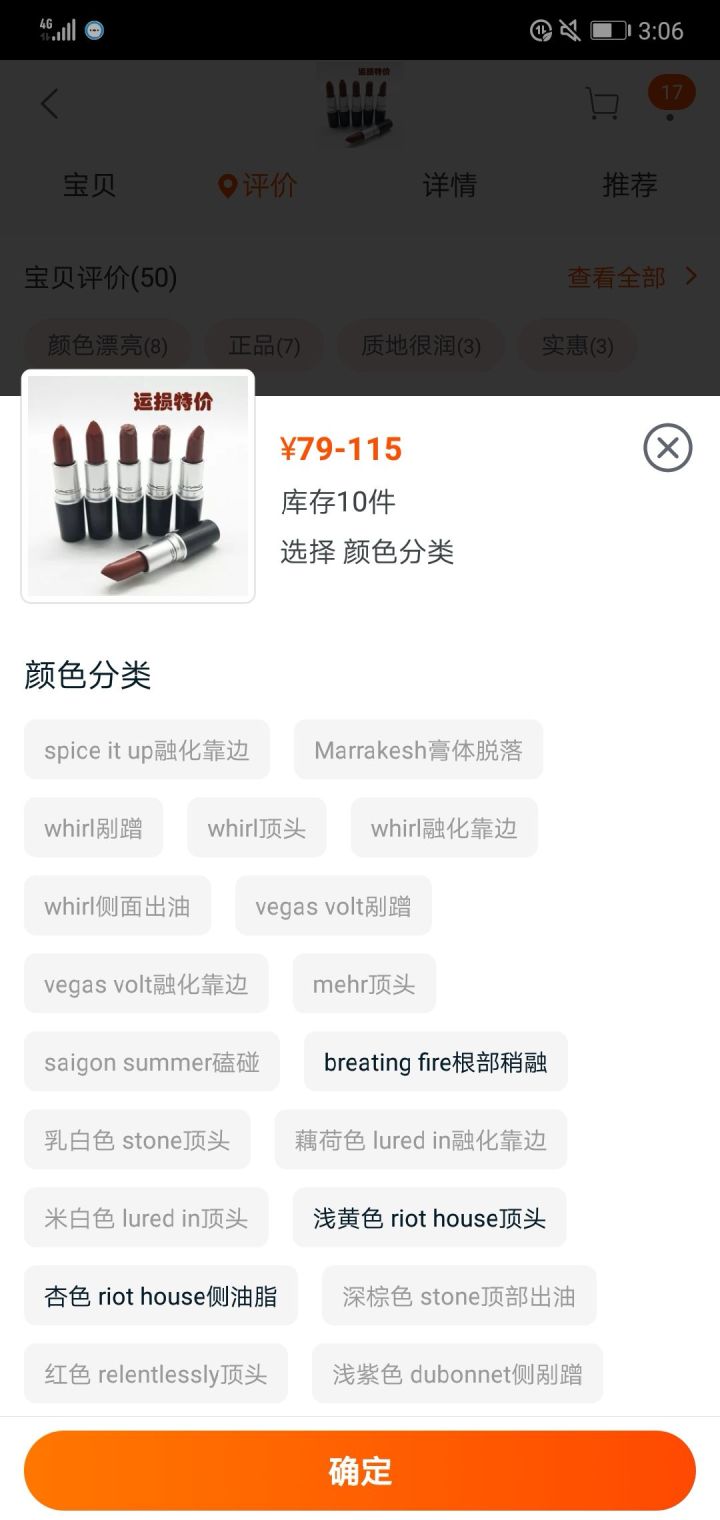
Task: Pick the spice it up融化靠边 option
Action: [147, 750]
